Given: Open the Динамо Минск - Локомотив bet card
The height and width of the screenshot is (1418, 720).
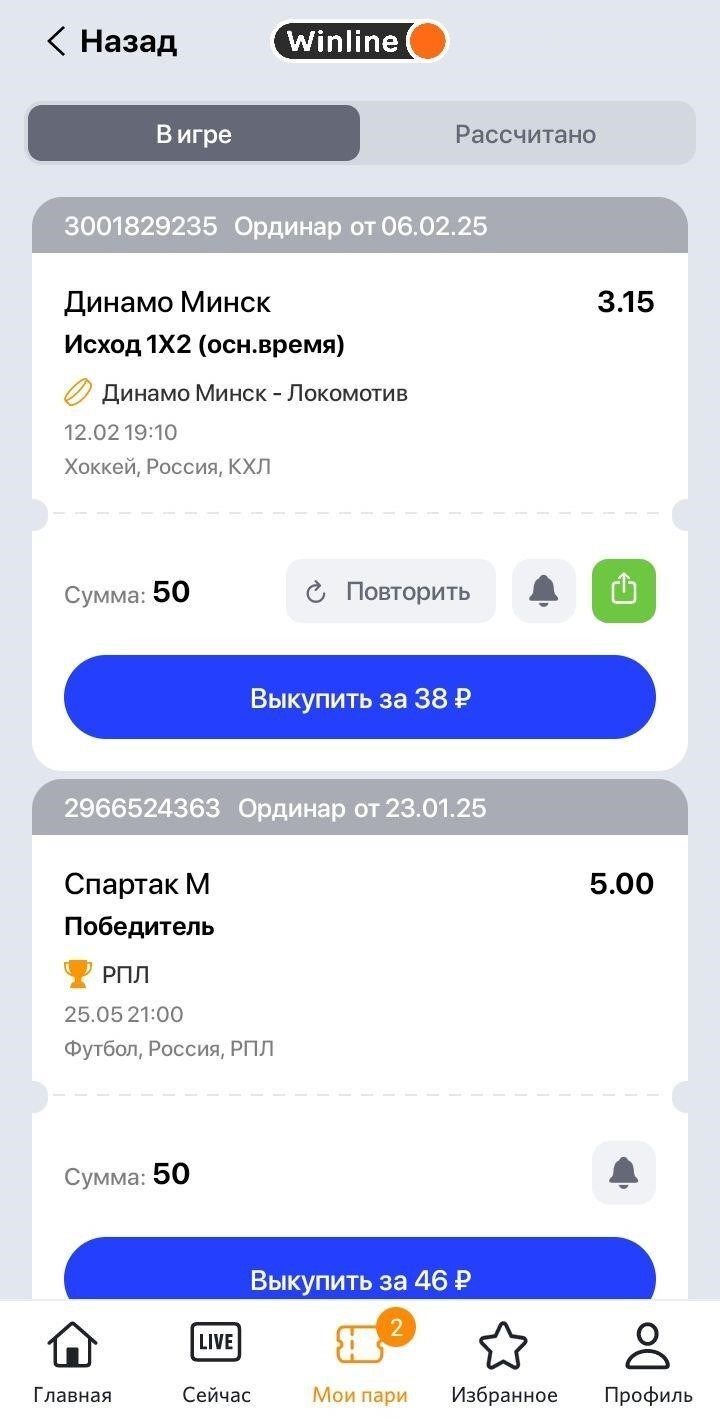Looking at the screenshot, I should (x=360, y=383).
